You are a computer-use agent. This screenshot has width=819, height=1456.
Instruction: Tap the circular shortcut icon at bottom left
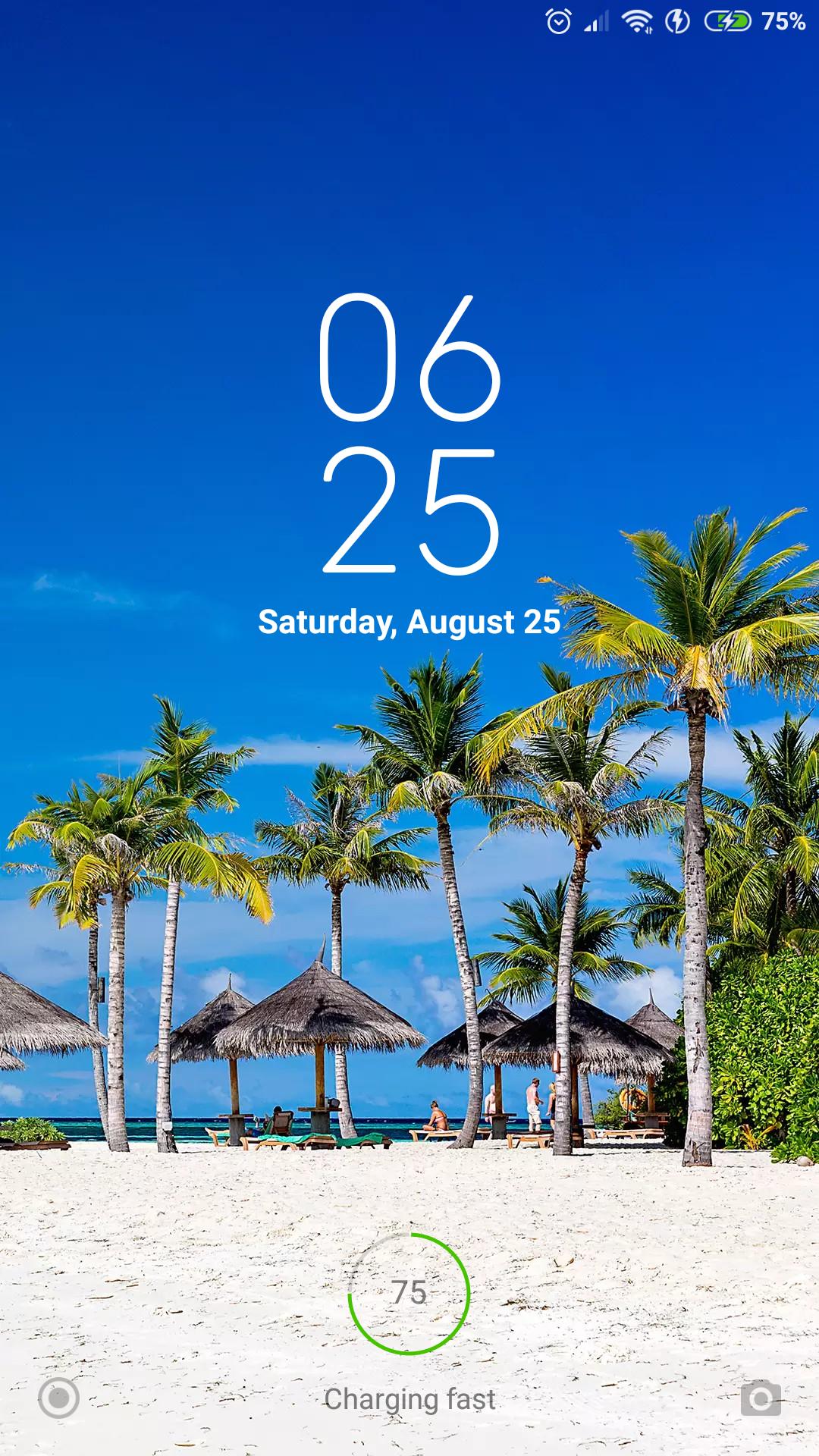click(58, 1398)
